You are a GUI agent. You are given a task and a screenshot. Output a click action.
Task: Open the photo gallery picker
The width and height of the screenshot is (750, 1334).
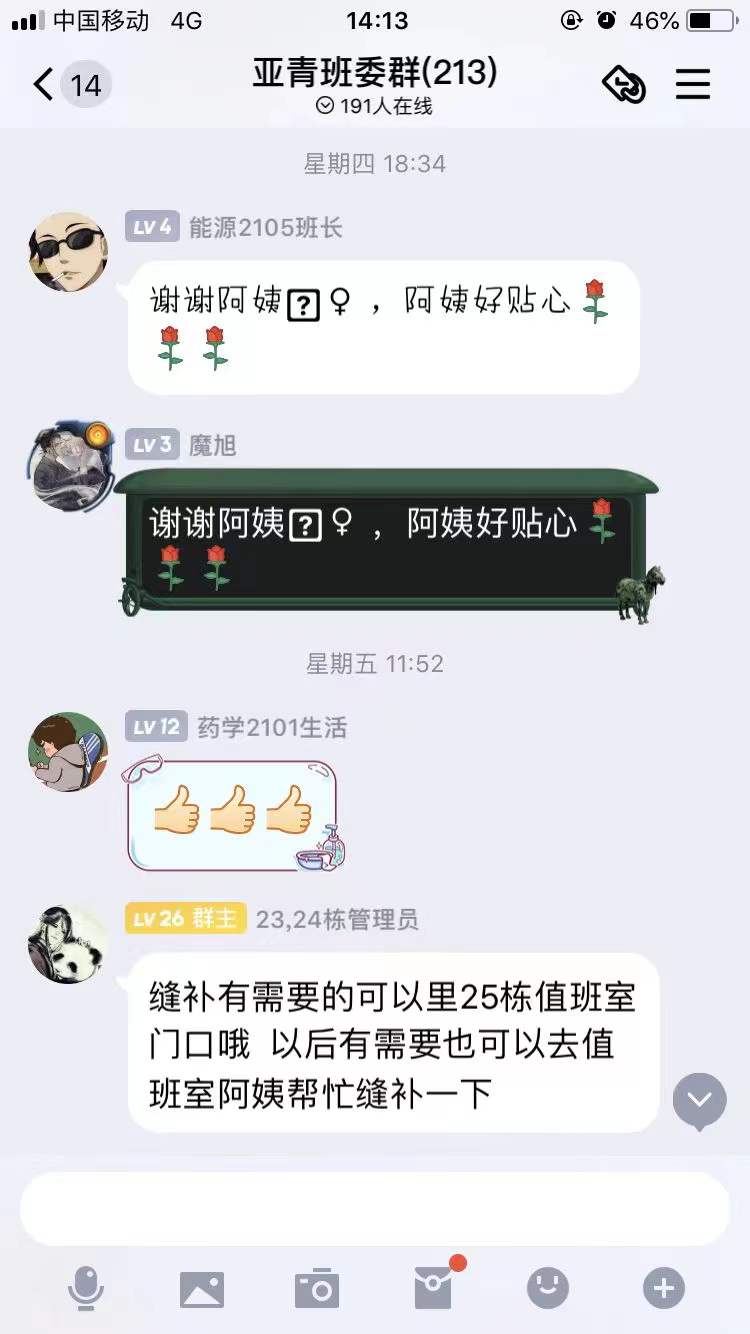pos(202,1289)
